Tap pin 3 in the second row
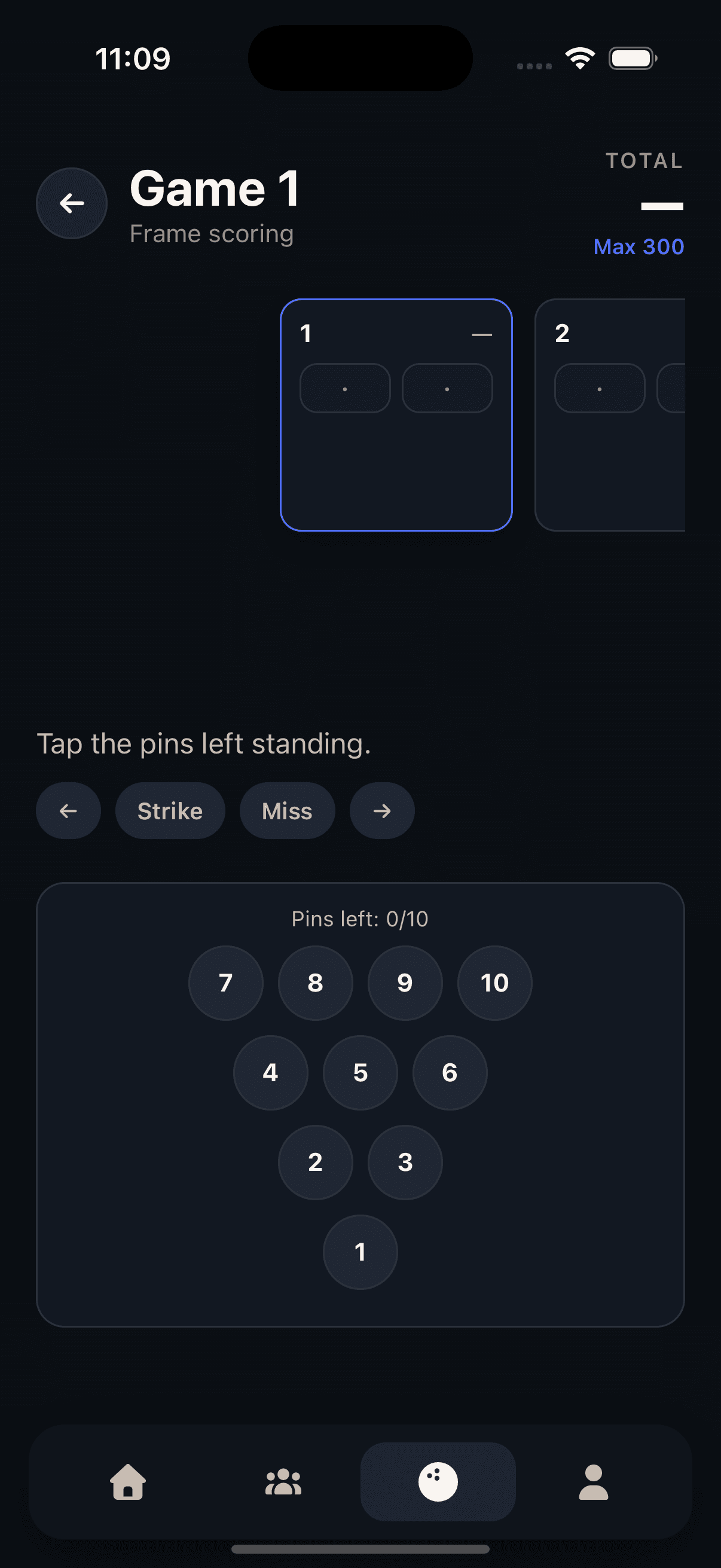Image resolution: width=721 pixels, height=1568 pixels. (404, 1163)
